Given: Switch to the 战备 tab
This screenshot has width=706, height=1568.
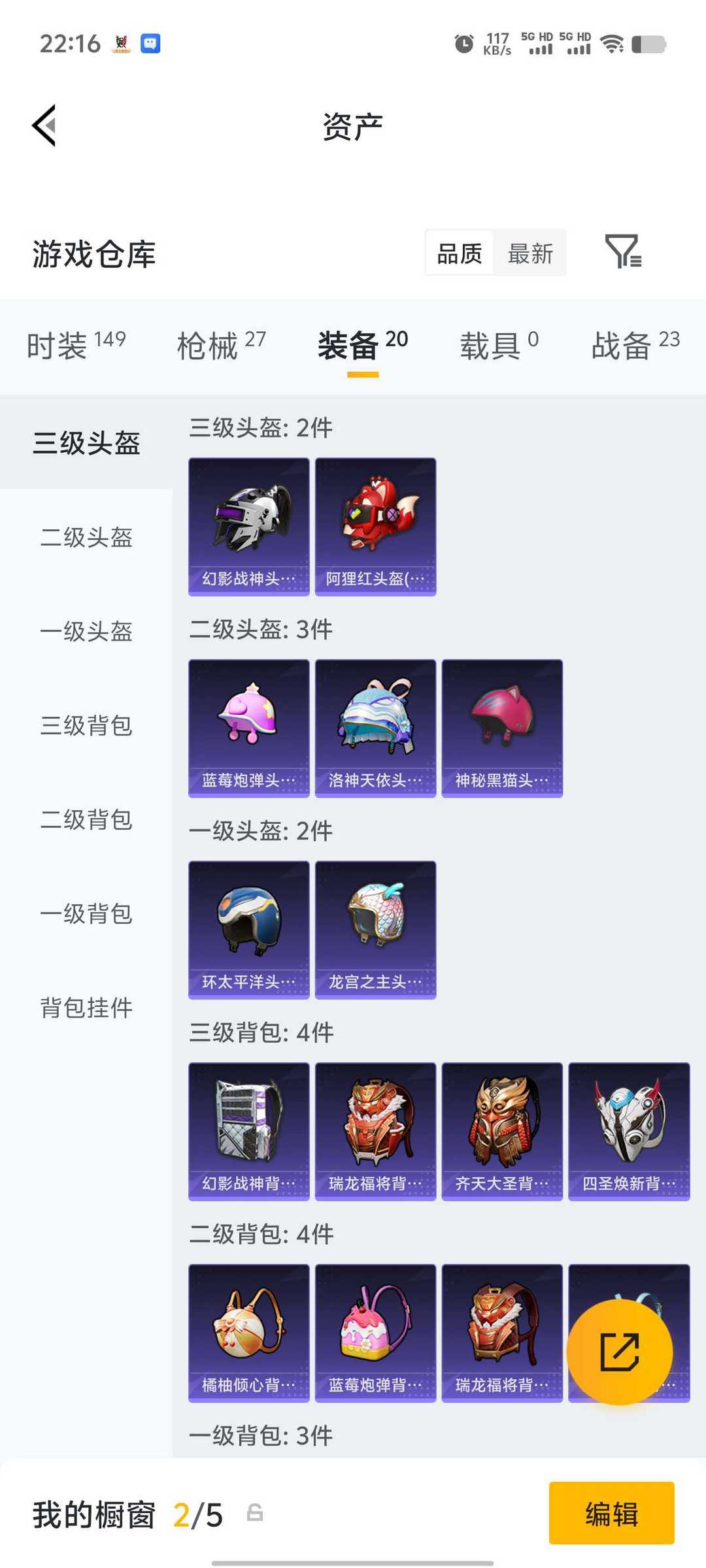Looking at the screenshot, I should (635, 345).
